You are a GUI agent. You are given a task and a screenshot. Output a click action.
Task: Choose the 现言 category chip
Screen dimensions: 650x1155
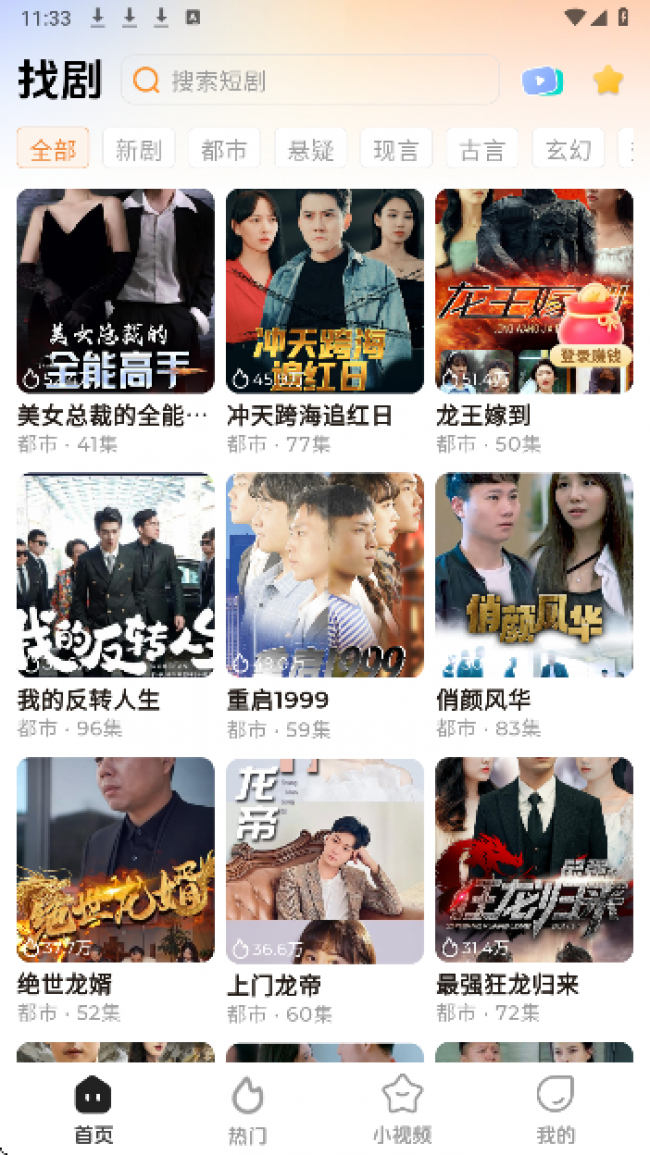pos(396,150)
